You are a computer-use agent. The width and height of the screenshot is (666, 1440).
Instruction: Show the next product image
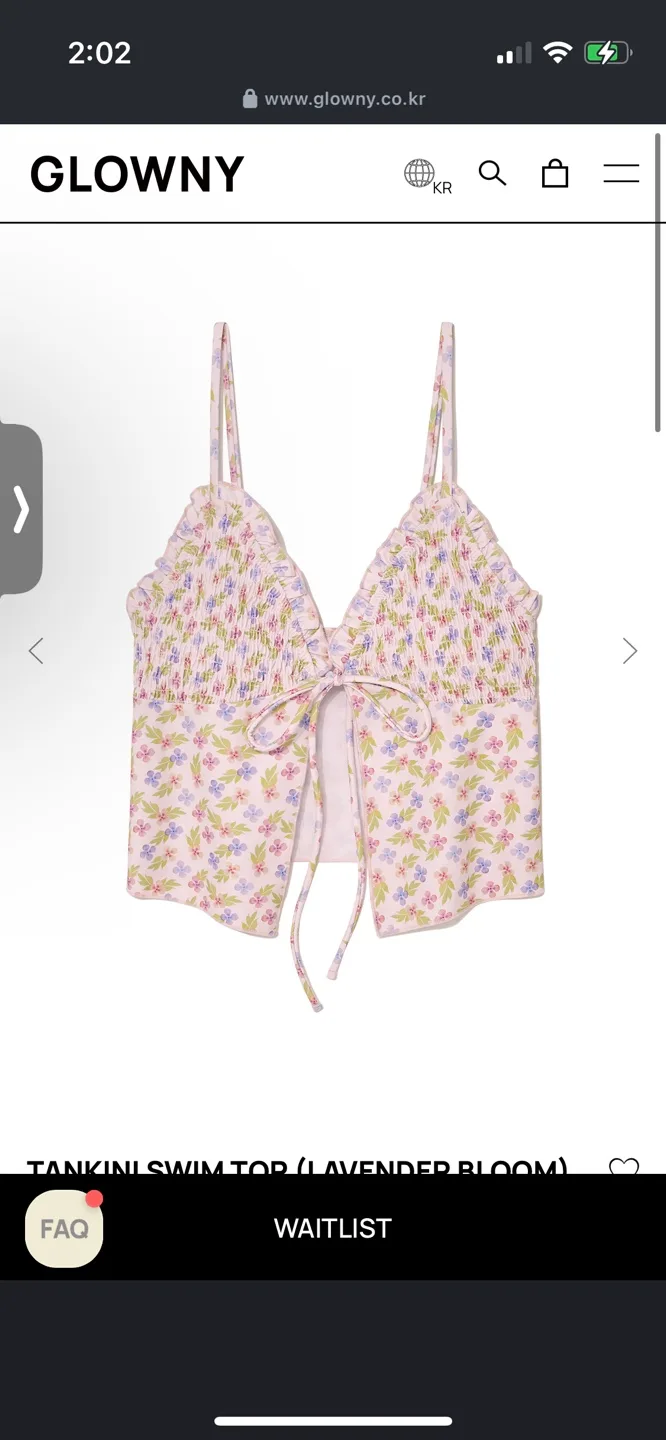coord(629,651)
